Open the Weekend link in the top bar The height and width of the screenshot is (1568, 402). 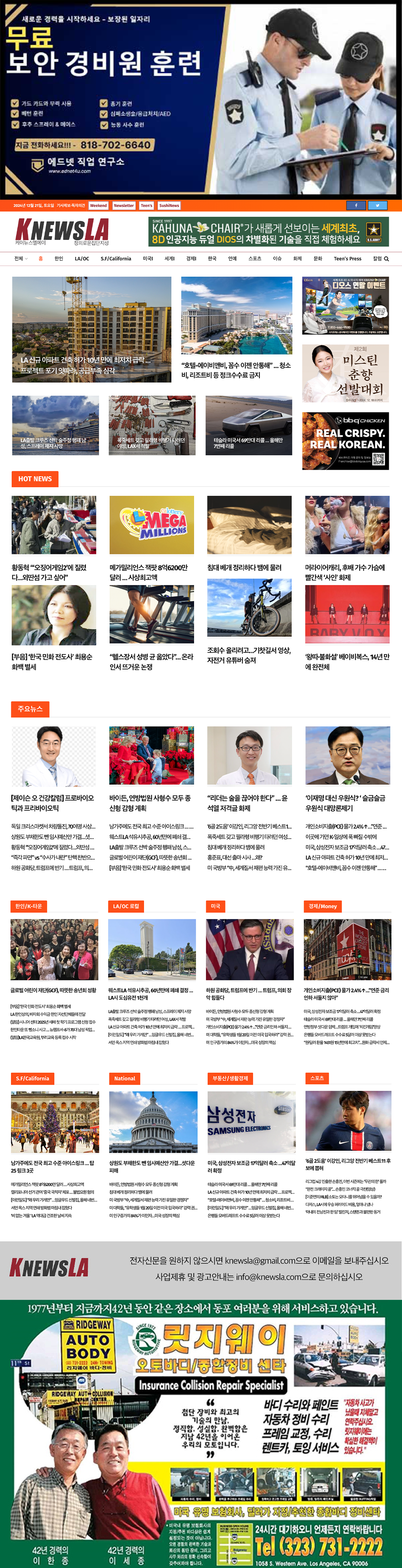pyautogui.click(x=98, y=206)
